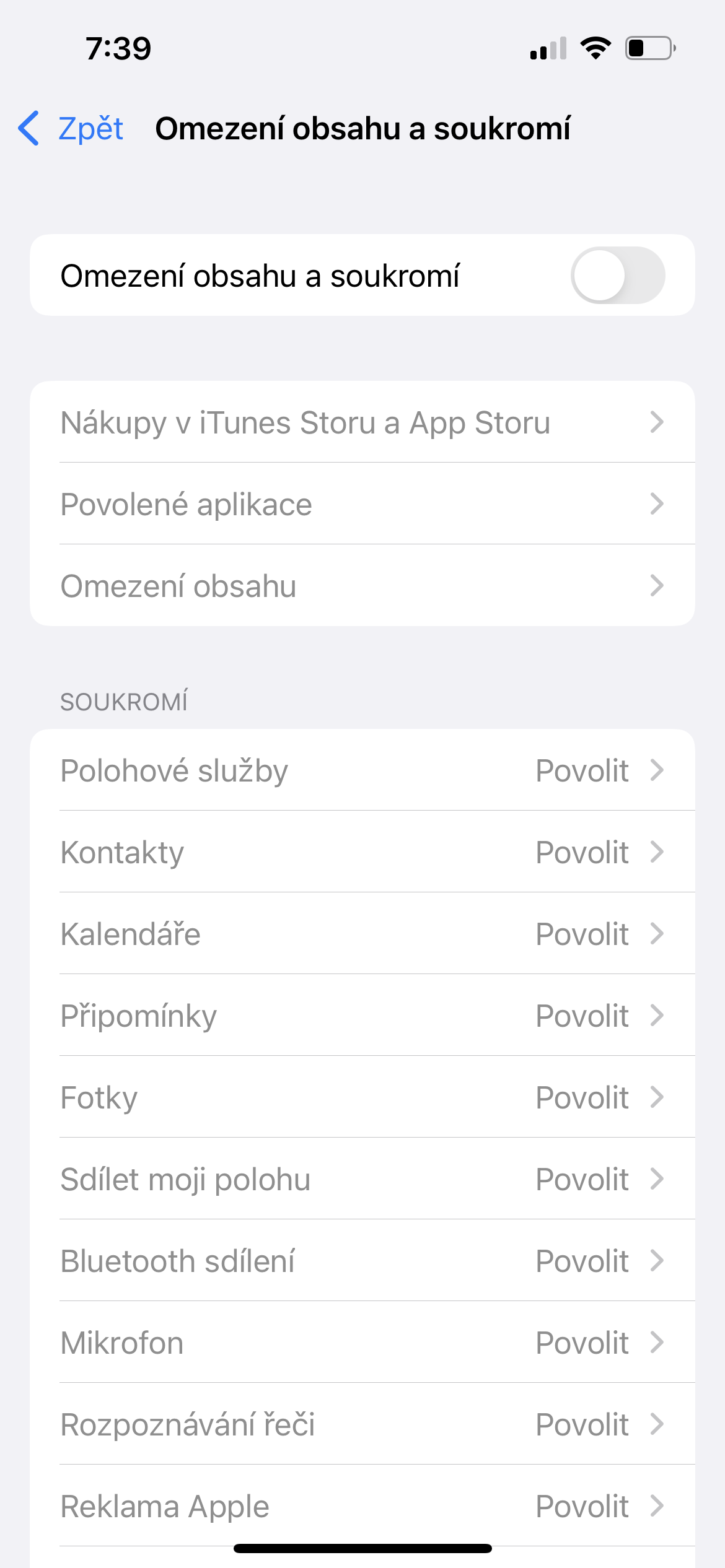
Task: Open the Kalendáře privacy row
Action: (362, 933)
